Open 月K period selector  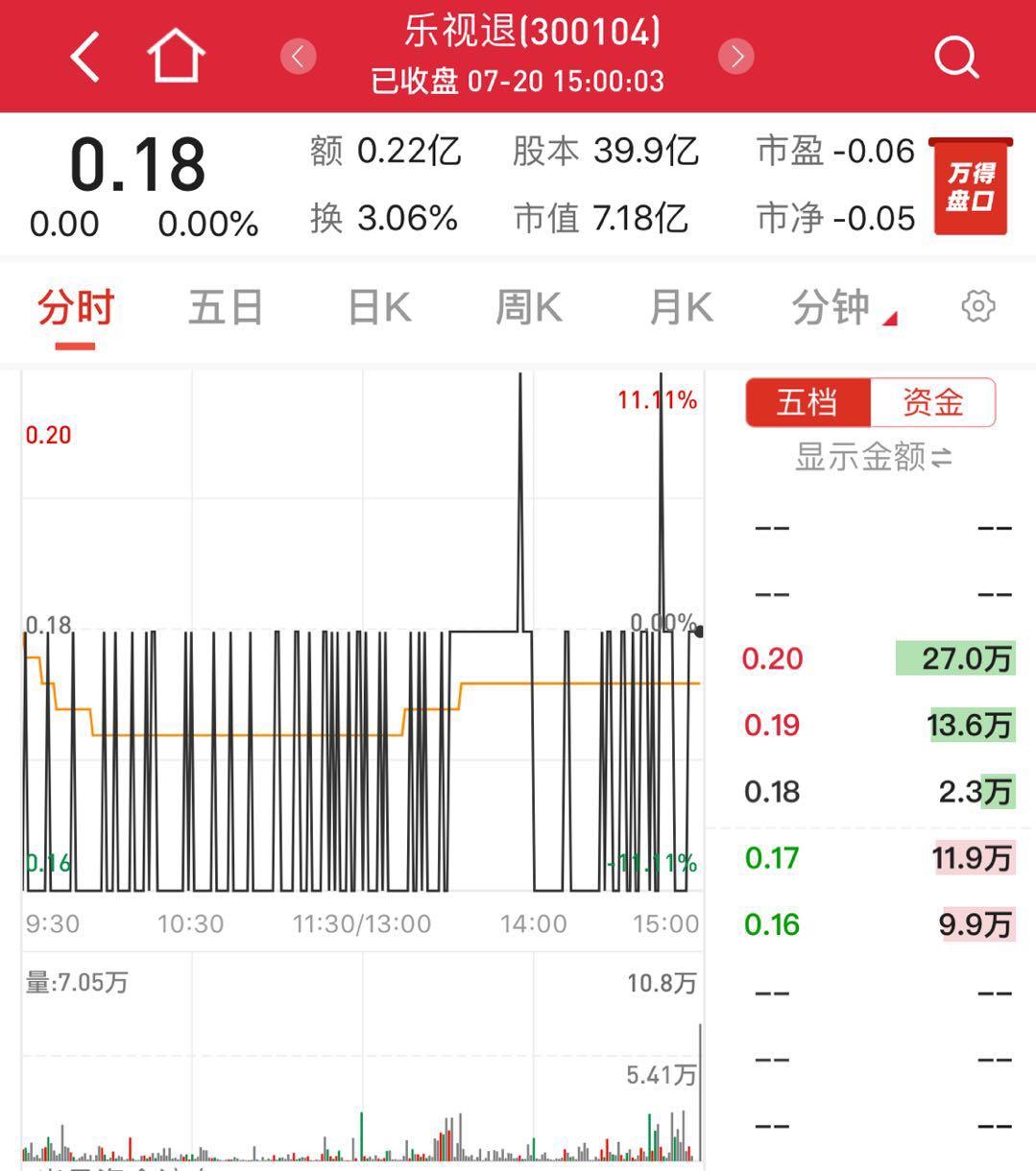click(x=680, y=306)
